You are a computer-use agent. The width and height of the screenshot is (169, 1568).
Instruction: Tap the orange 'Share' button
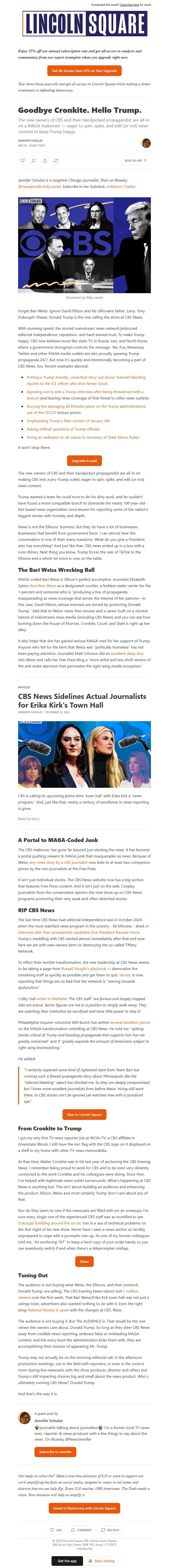[x=84, y=1257]
